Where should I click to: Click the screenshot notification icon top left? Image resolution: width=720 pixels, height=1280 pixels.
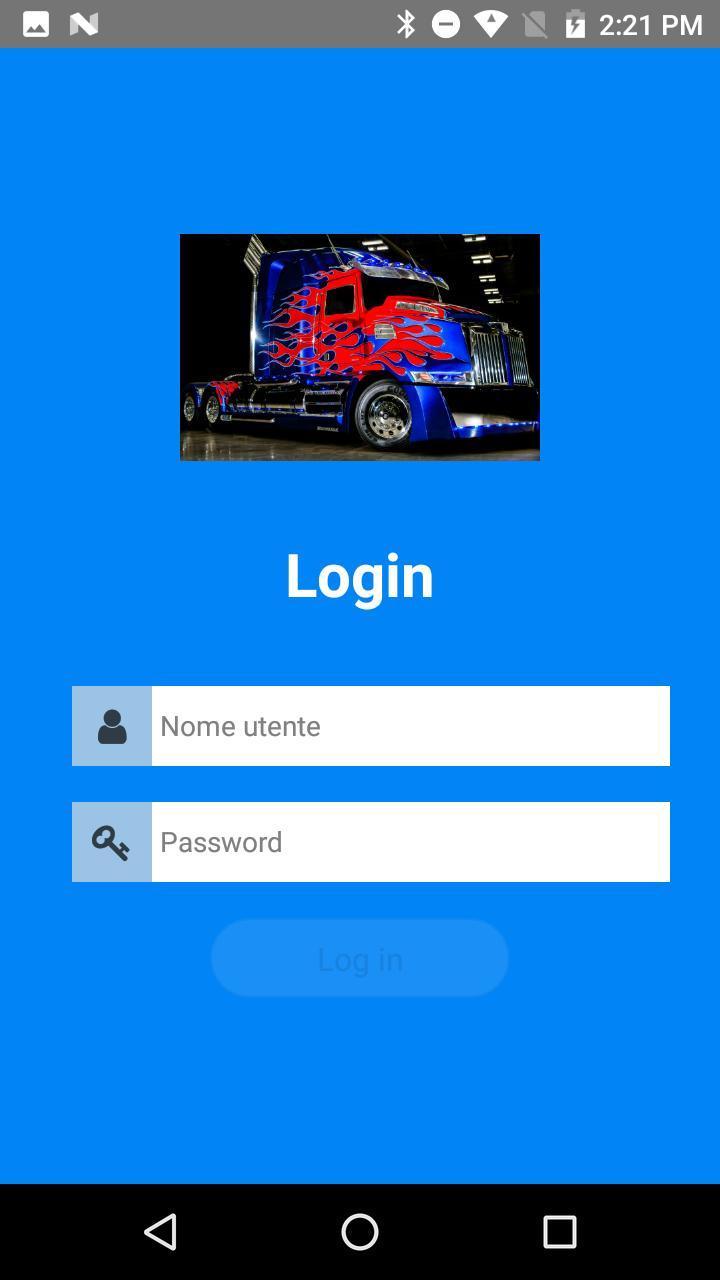coord(37,24)
